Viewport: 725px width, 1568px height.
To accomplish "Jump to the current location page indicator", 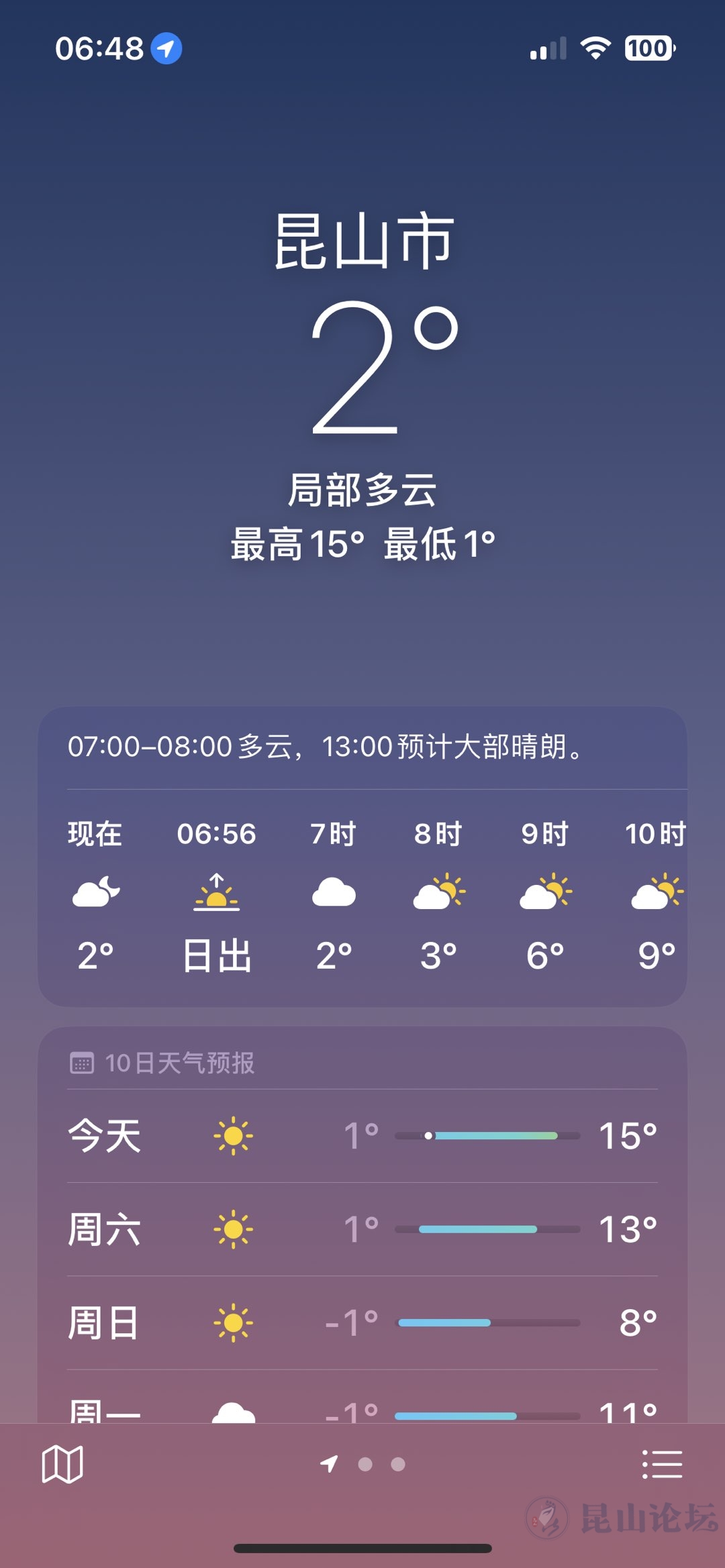I will click(x=329, y=1464).
